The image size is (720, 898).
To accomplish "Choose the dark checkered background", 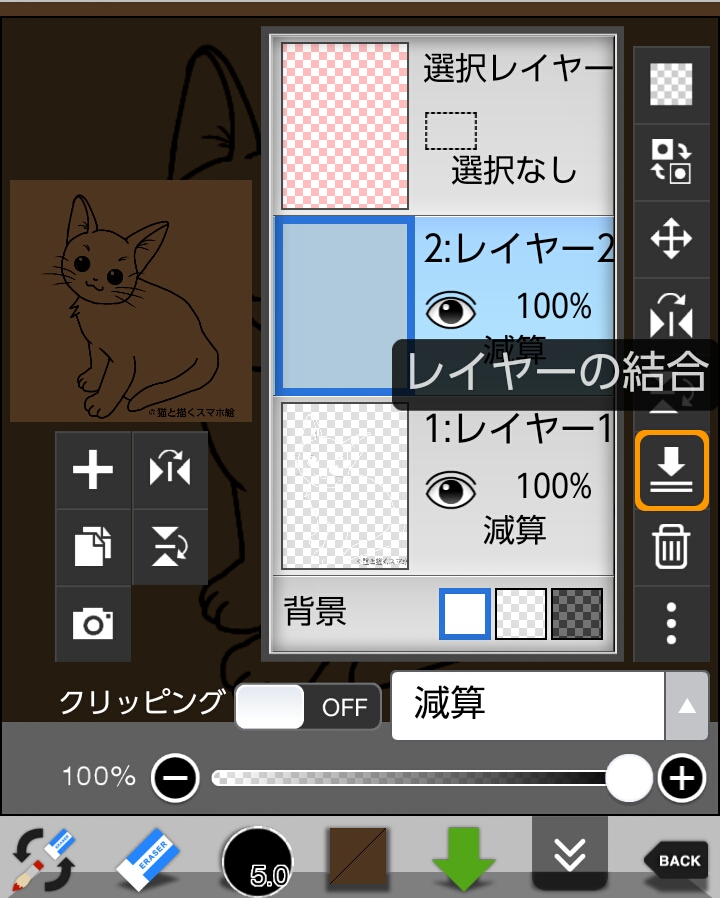I will click(x=578, y=614).
